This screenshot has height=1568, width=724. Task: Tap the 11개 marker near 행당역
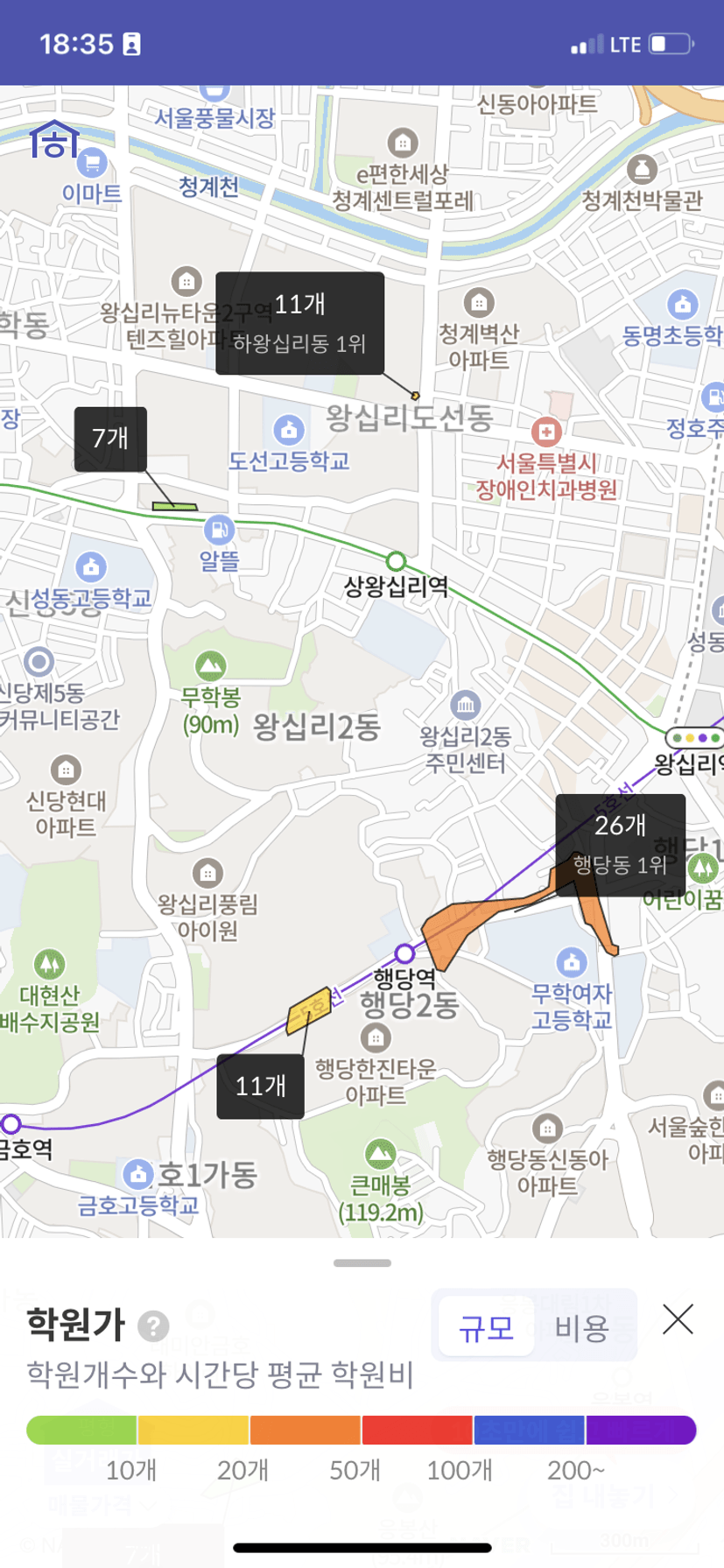(x=261, y=1086)
